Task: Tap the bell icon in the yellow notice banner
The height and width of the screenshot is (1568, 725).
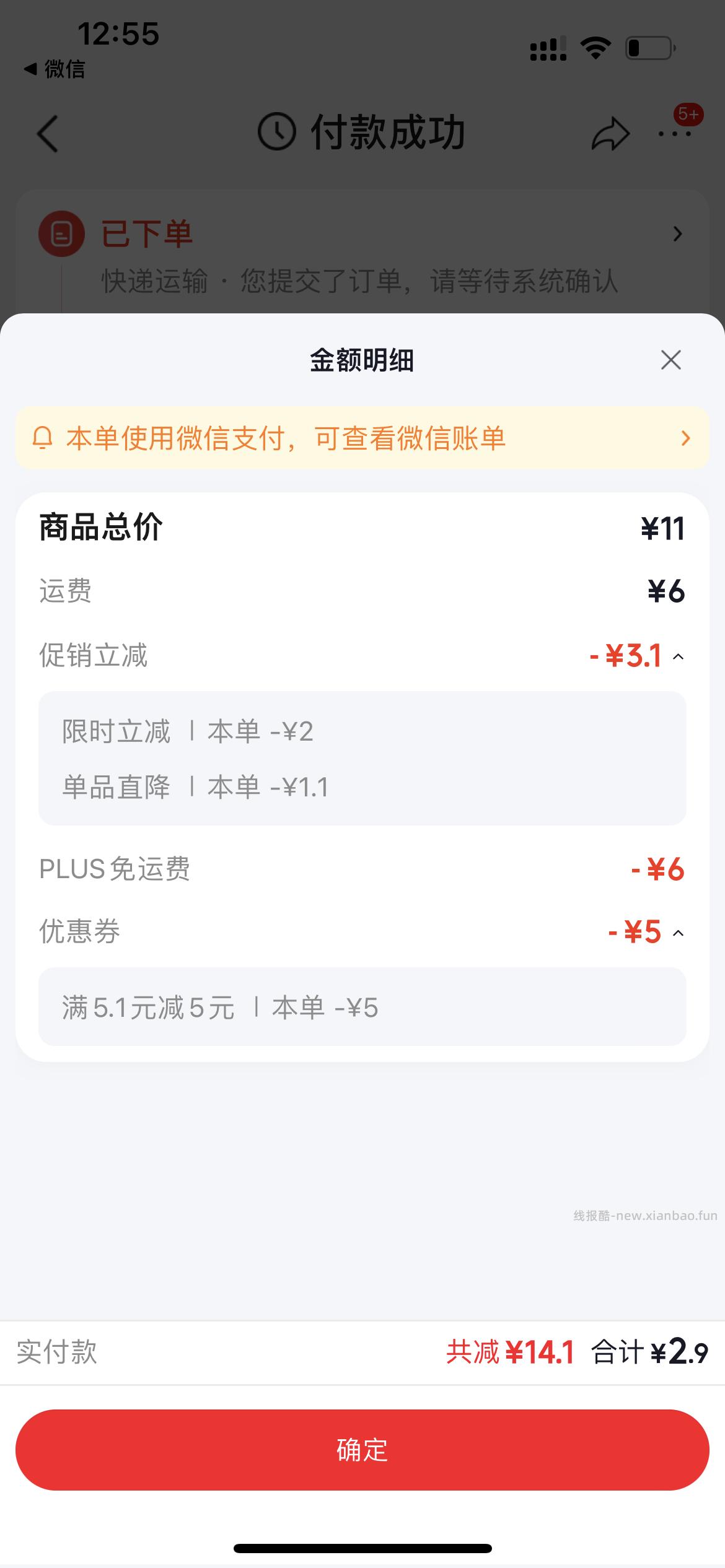Action: point(43,438)
